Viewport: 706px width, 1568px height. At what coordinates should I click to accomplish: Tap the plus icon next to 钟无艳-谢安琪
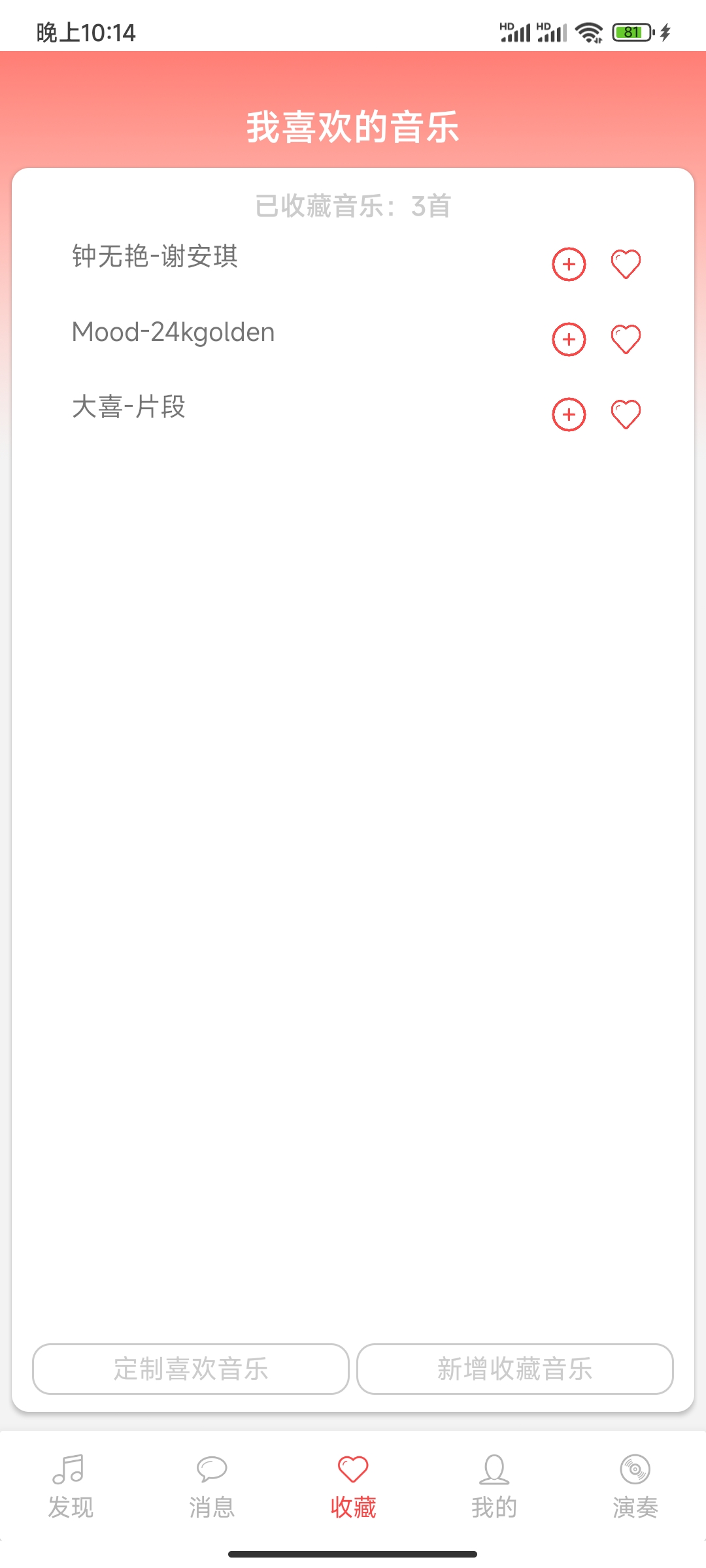(569, 265)
